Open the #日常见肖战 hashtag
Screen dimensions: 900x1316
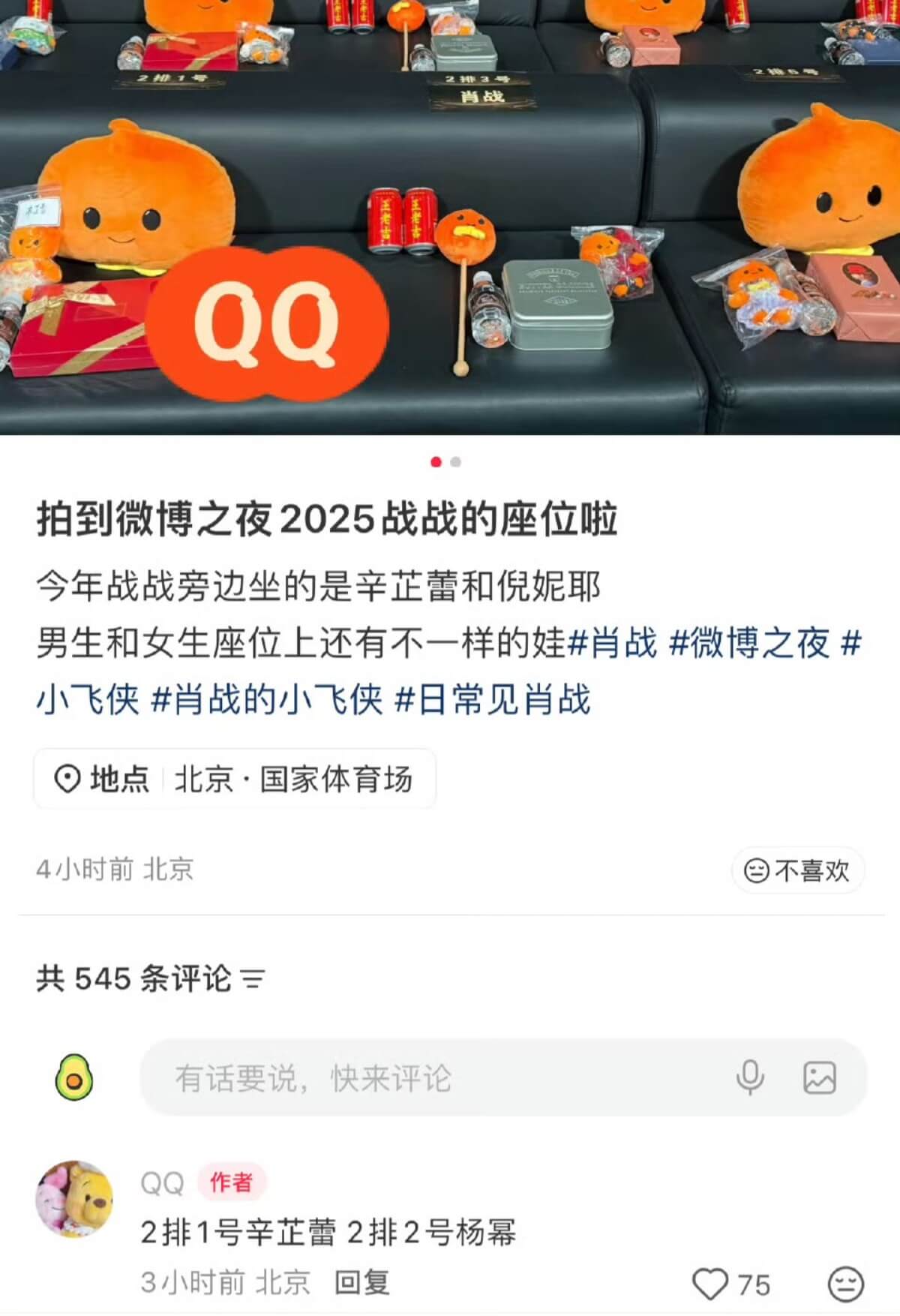click(x=493, y=700)
